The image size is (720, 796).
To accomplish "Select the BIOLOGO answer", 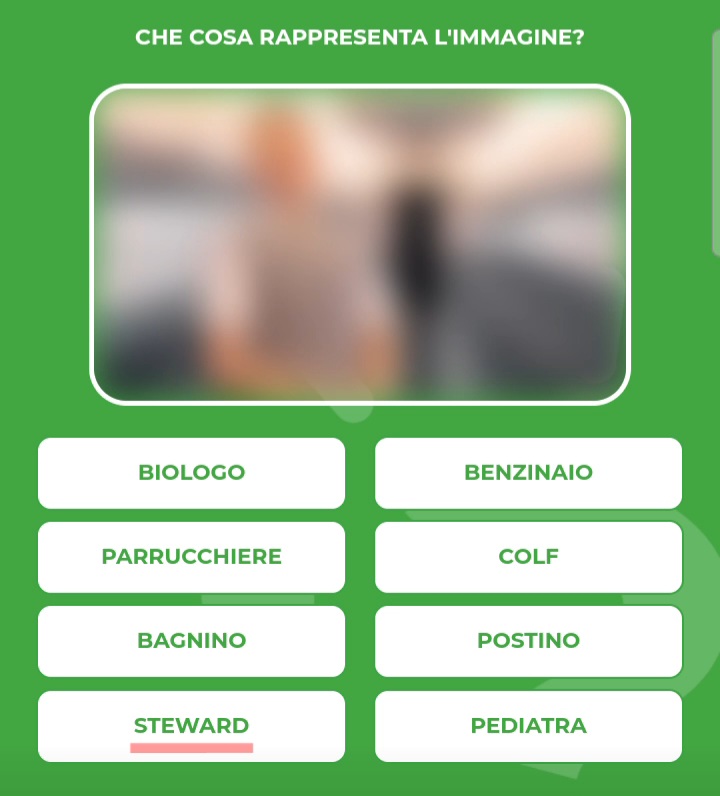I will (191, 473).
